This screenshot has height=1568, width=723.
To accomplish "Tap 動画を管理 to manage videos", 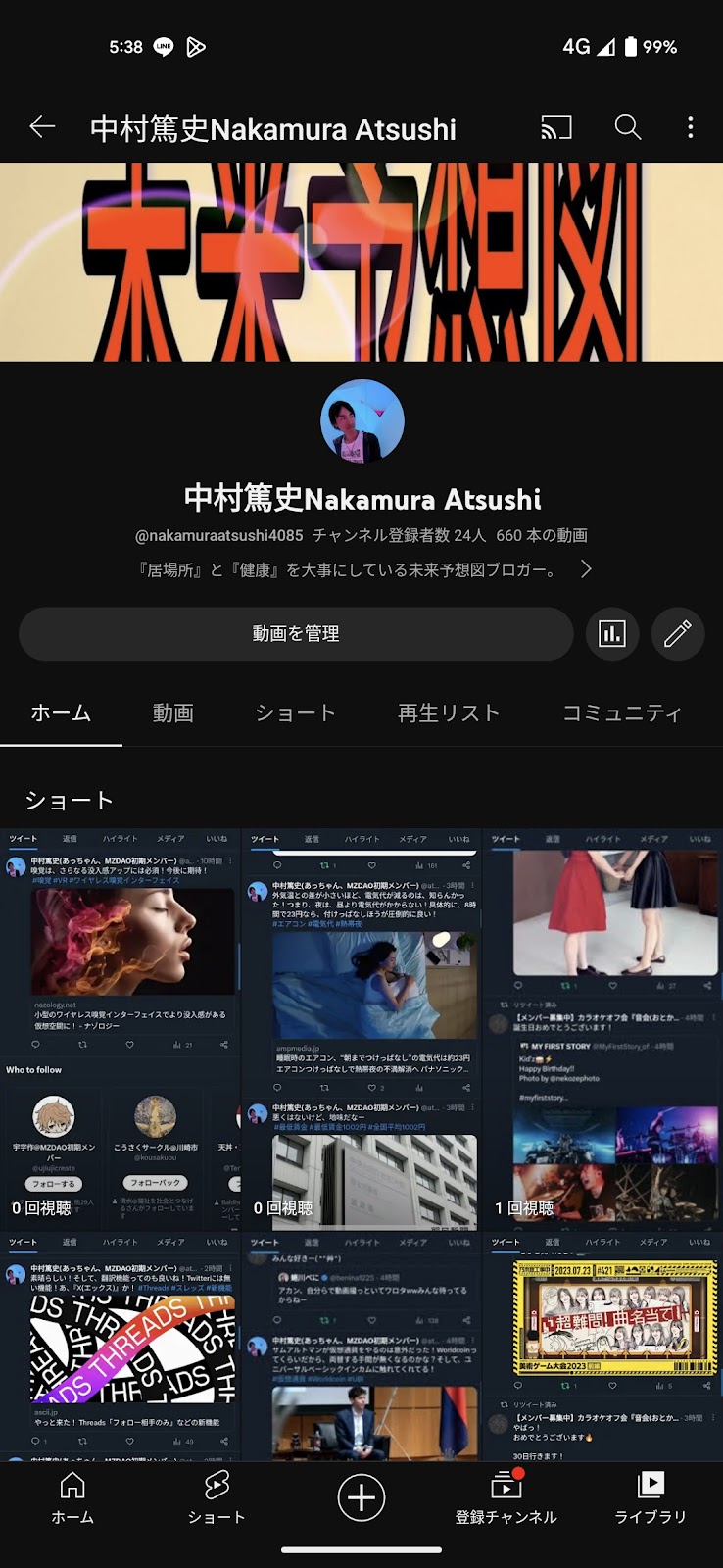I will (x=296, y=634).
